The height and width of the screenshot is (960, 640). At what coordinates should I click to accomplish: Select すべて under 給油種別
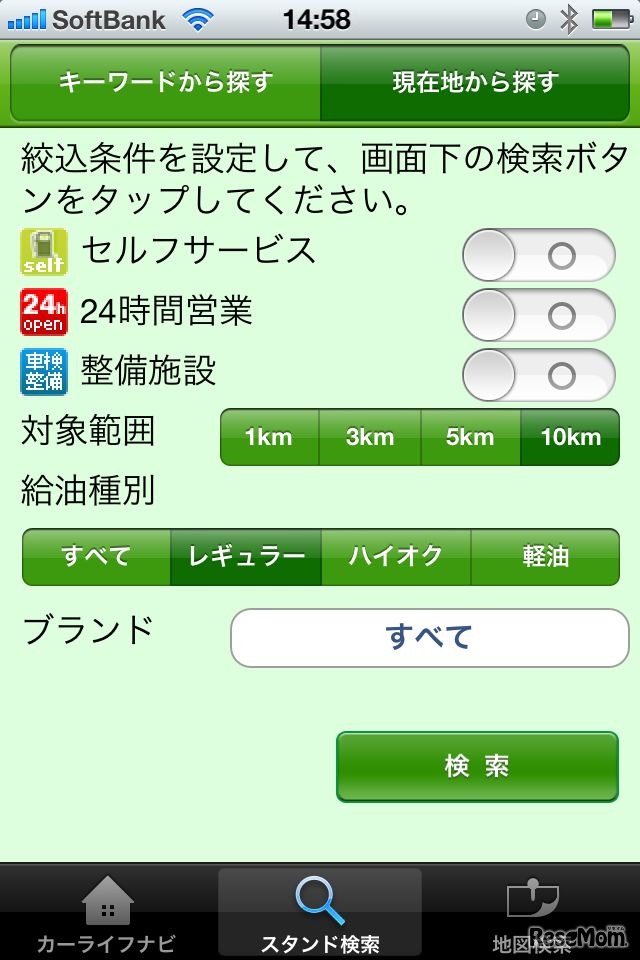(96, 557)
